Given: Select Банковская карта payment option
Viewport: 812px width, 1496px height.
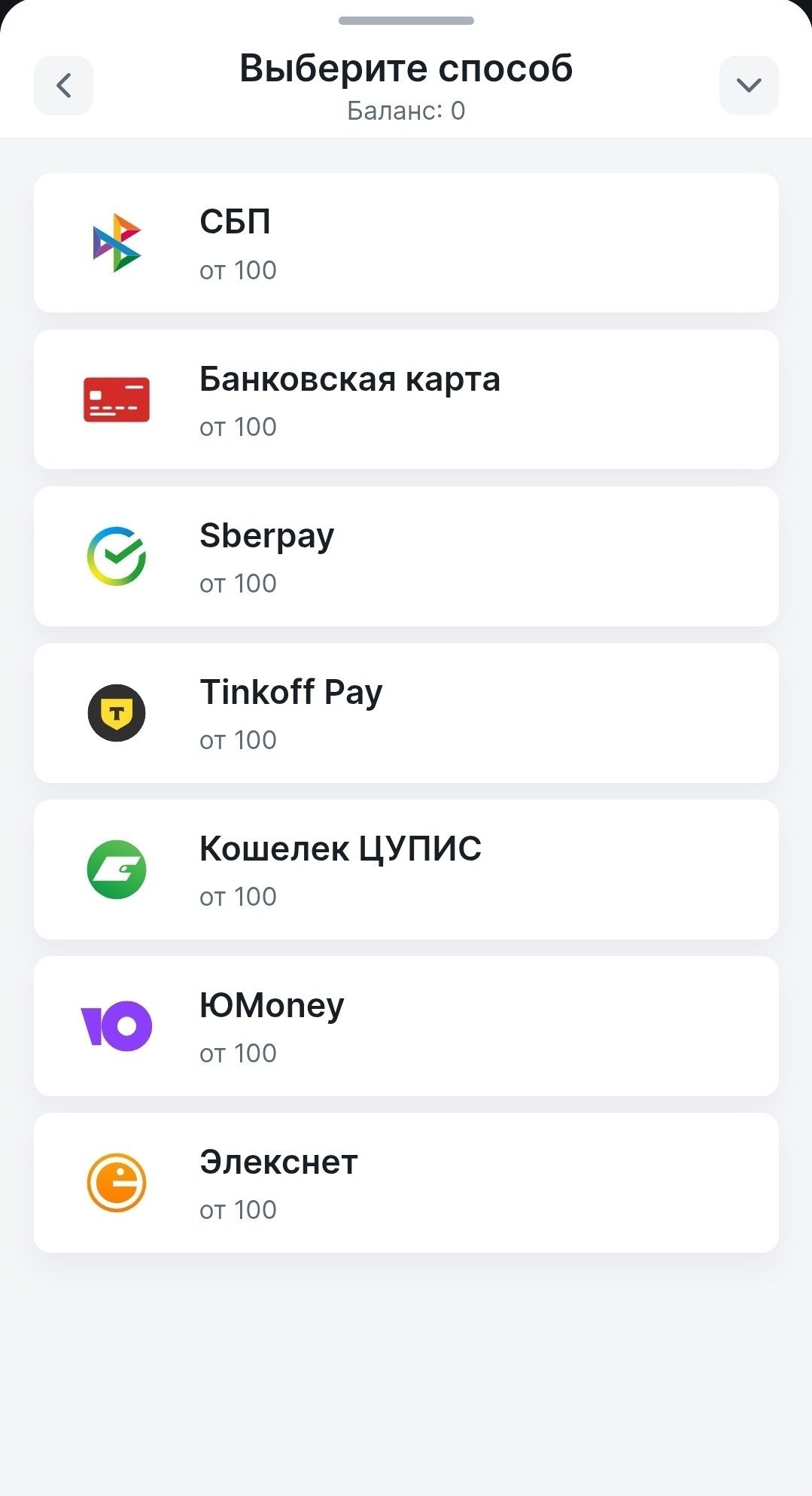Looking at the screenshot, I should [406, 399].
